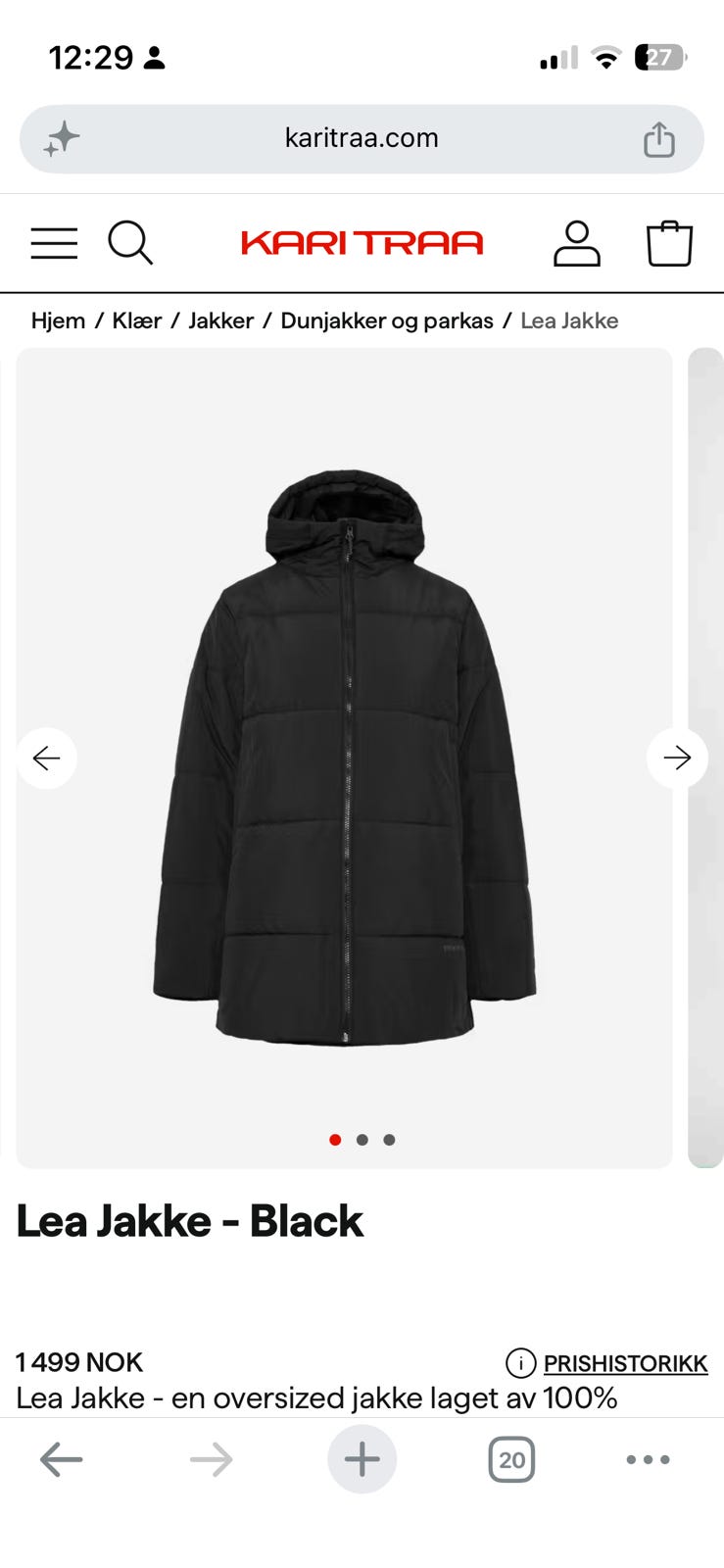Show next product image
This screenshot has width=724, height=1568.
point(677,758)
